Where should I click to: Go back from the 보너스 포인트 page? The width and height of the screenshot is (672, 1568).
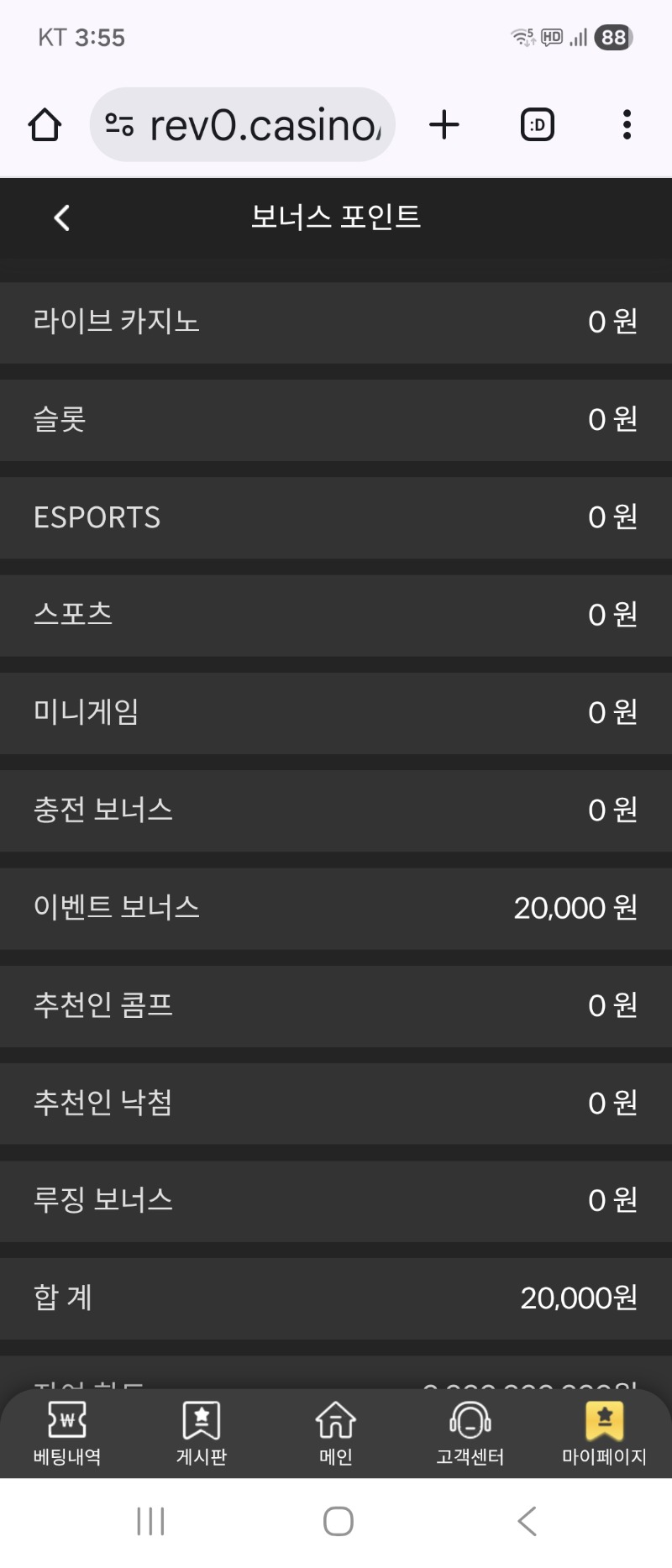[x=61, y=218]
